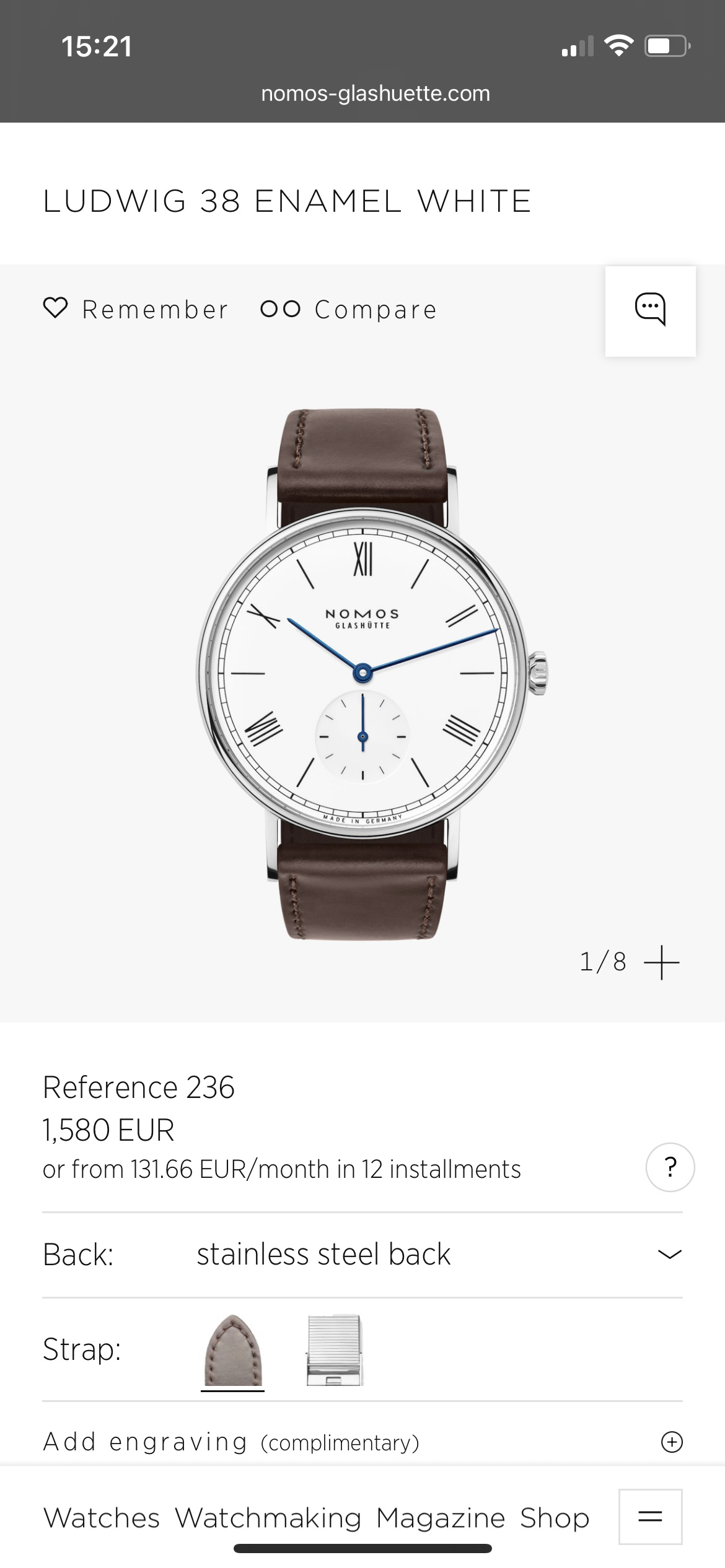Image resolution: width=725 pixels, height=1568 pixels.
Task: Expand the Back stainless steel dropdown
Action: pos(362,1254)
